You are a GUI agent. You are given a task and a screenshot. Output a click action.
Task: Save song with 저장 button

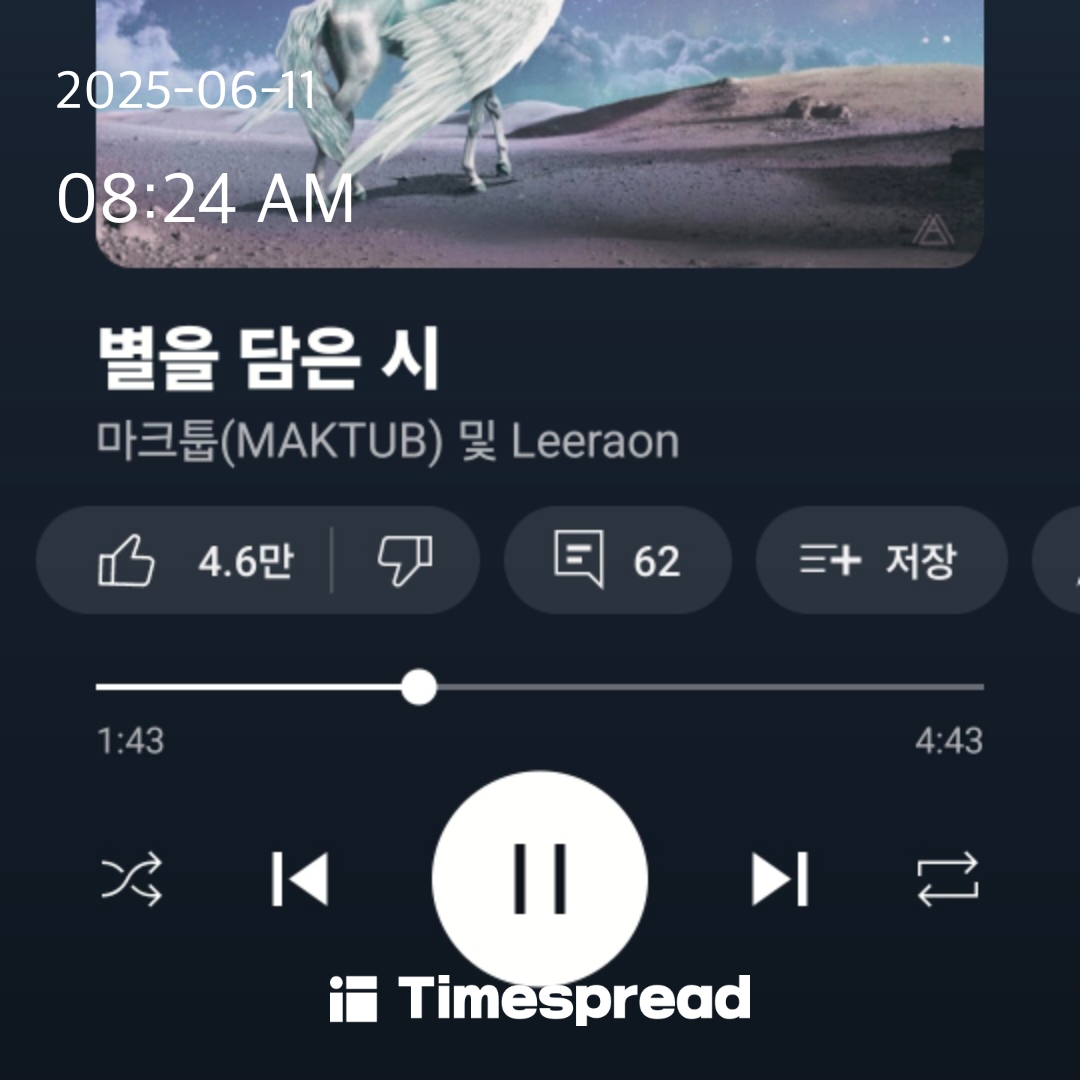click(x=880, y=561)
